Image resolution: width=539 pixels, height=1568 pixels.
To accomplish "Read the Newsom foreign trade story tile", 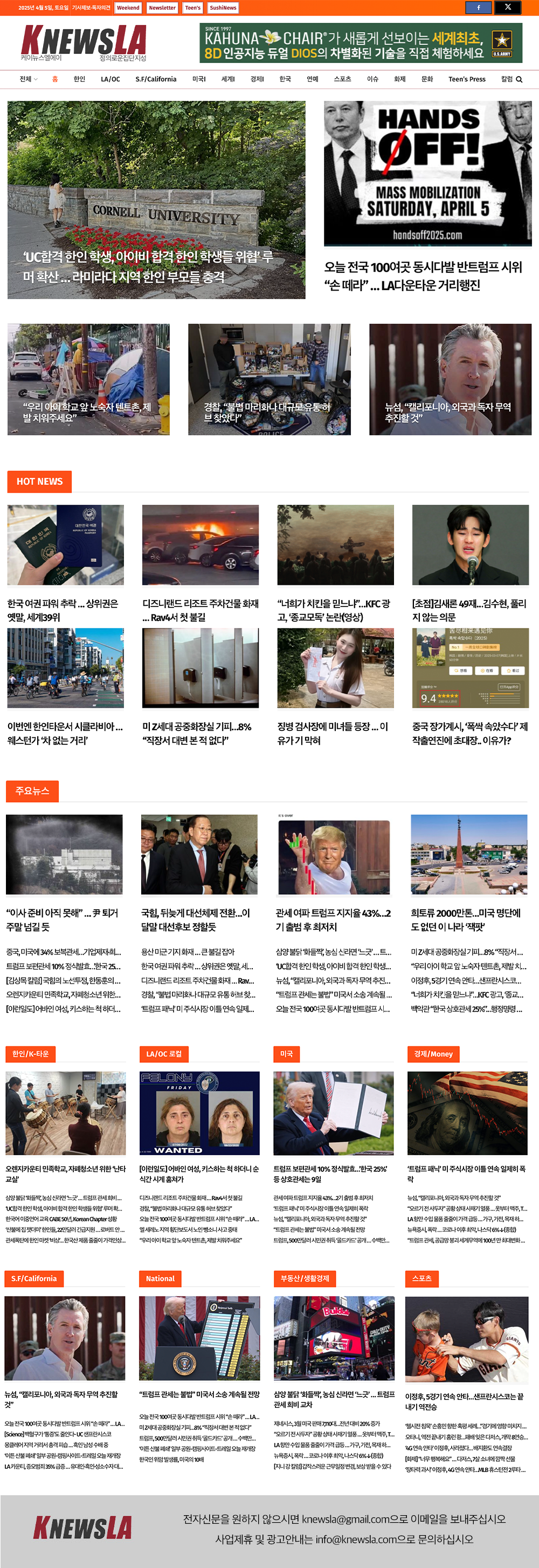I will click(450, 379).
